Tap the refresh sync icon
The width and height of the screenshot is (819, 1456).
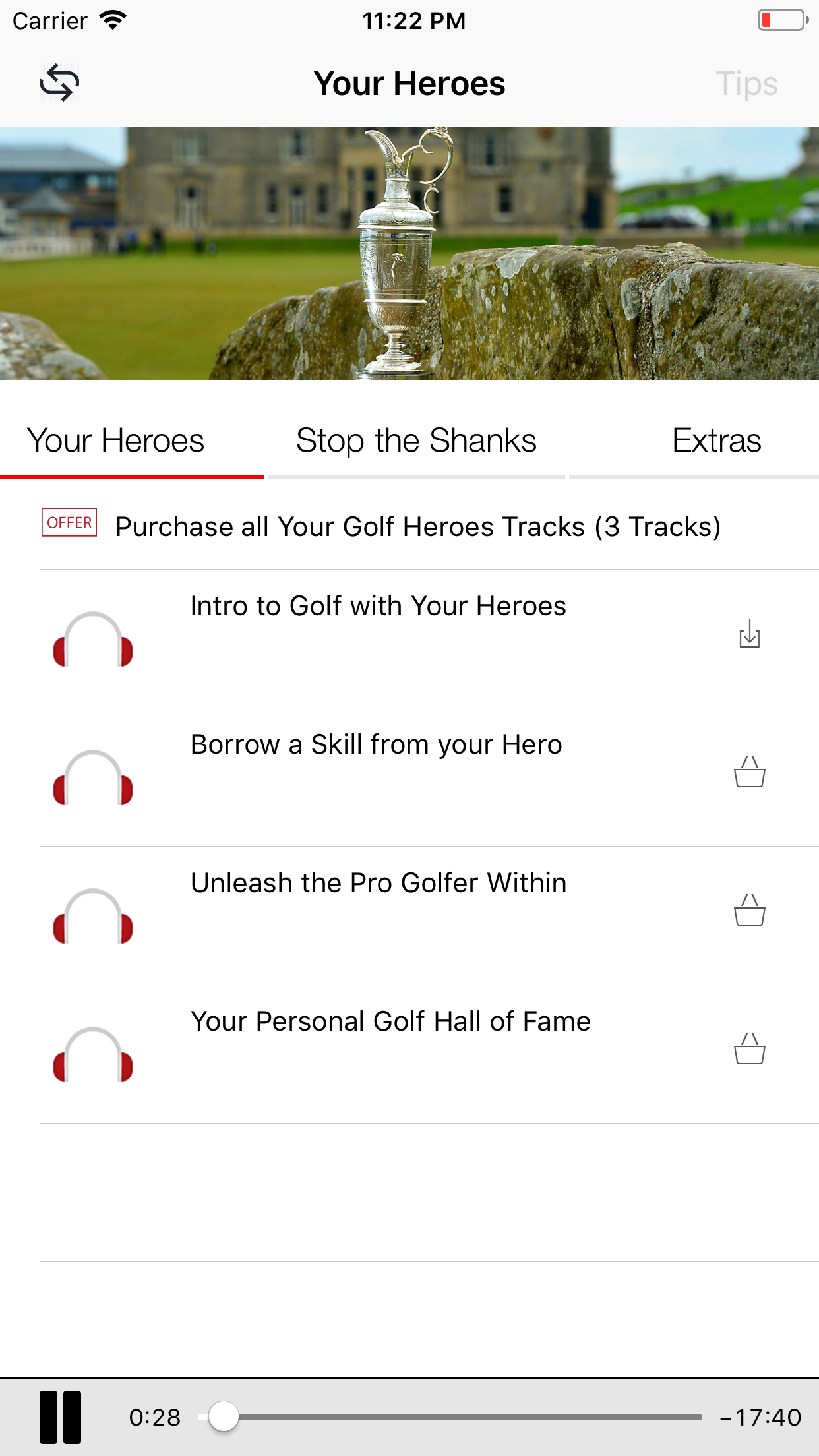tap(59, 83)
